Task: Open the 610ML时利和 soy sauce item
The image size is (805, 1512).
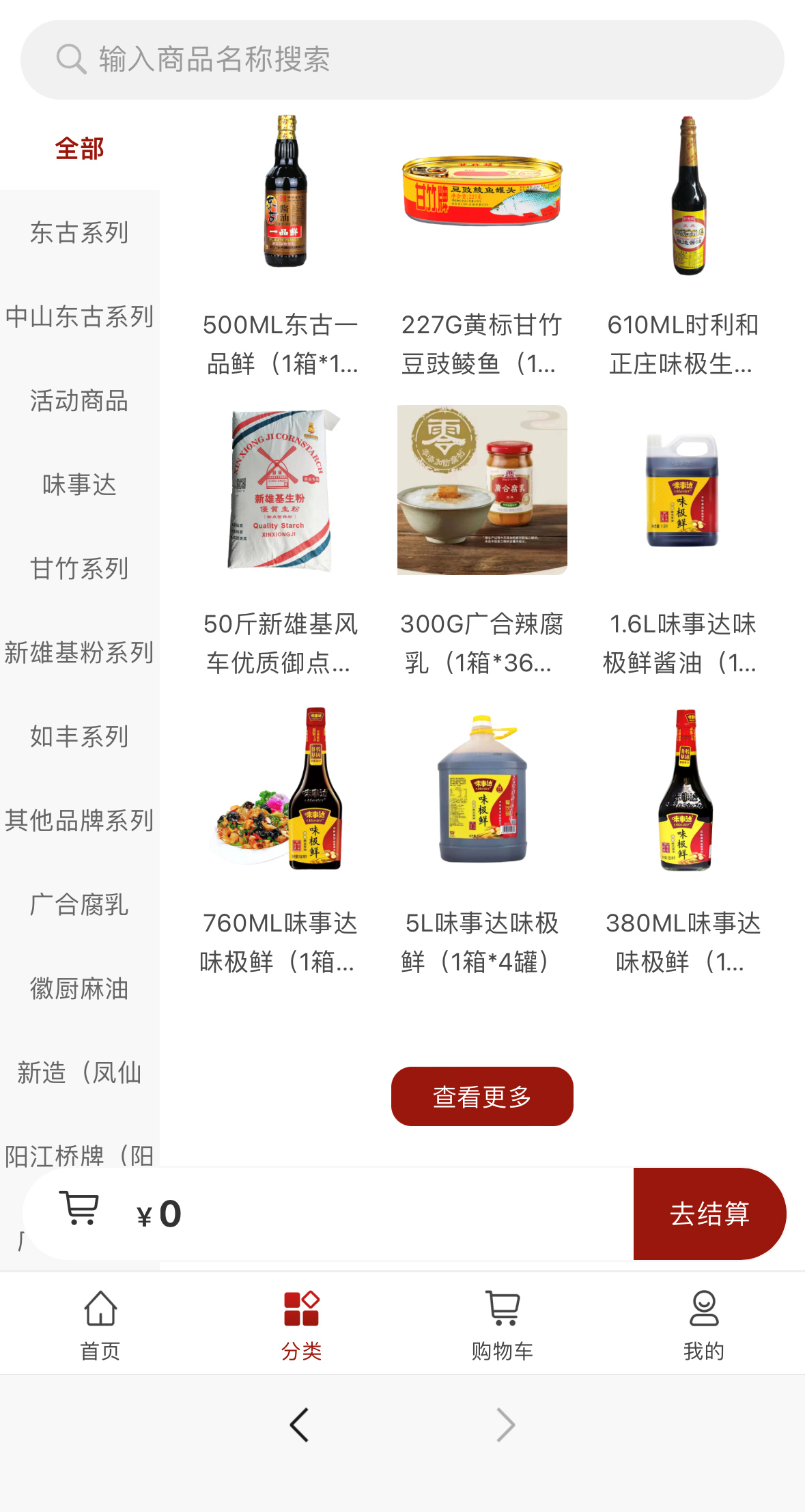Action: point(683,246)
